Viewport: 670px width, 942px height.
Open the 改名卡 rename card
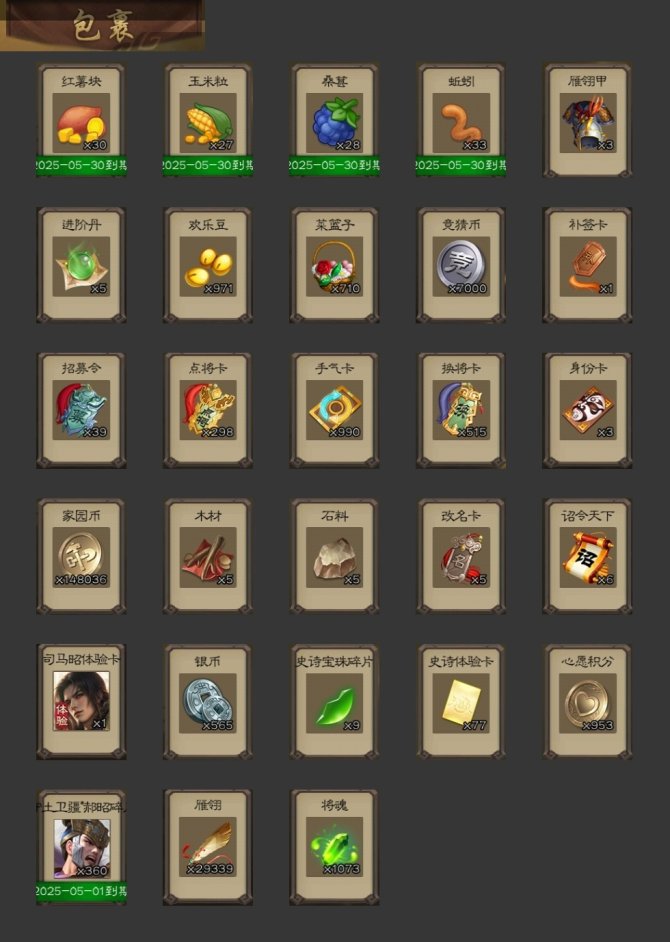click(461, 557)
